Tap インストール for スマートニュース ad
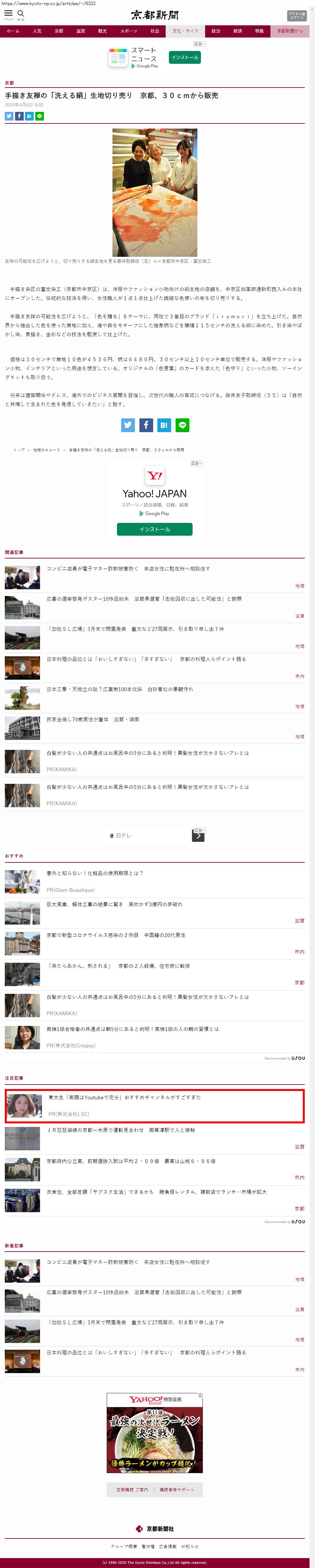 tap(184, 57)
